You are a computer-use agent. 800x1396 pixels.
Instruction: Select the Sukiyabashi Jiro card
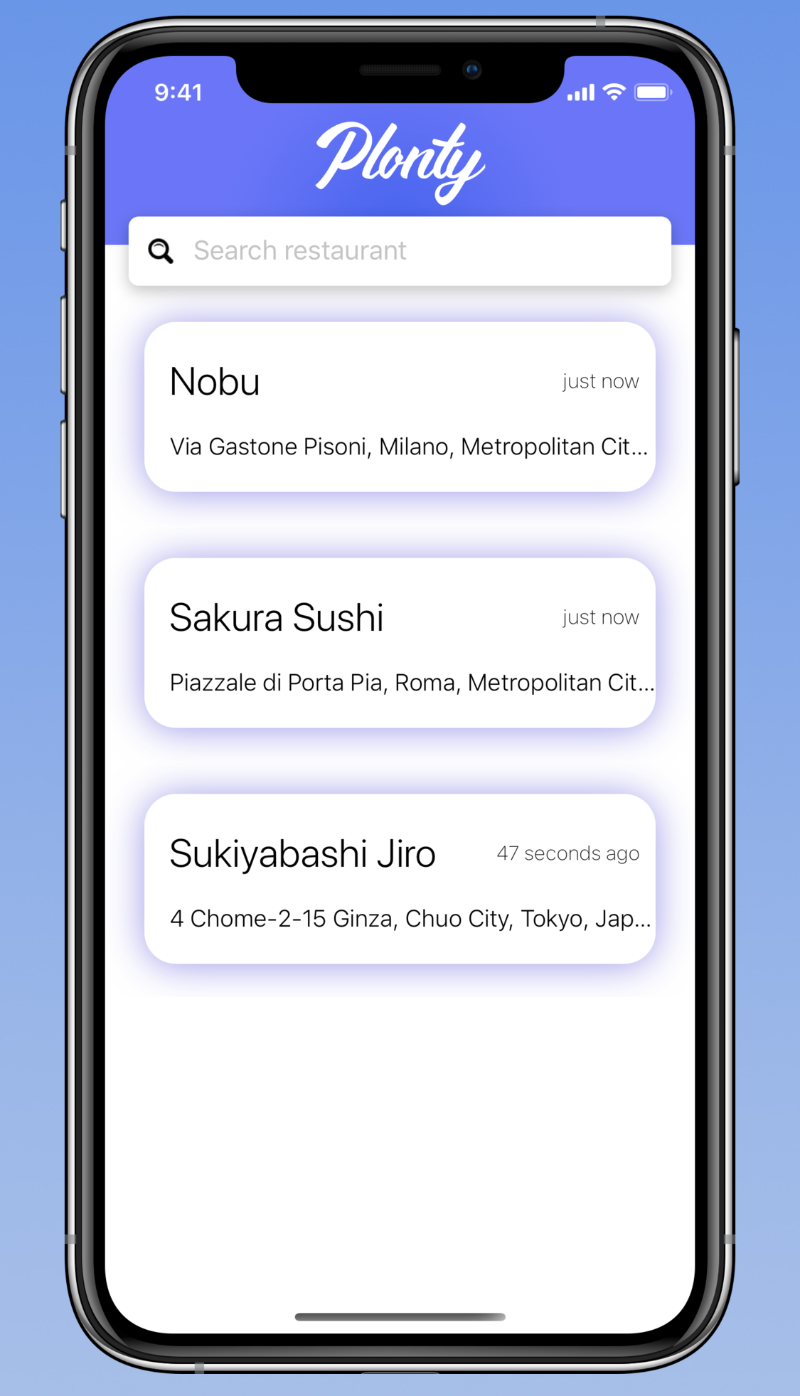click(400, 879)
